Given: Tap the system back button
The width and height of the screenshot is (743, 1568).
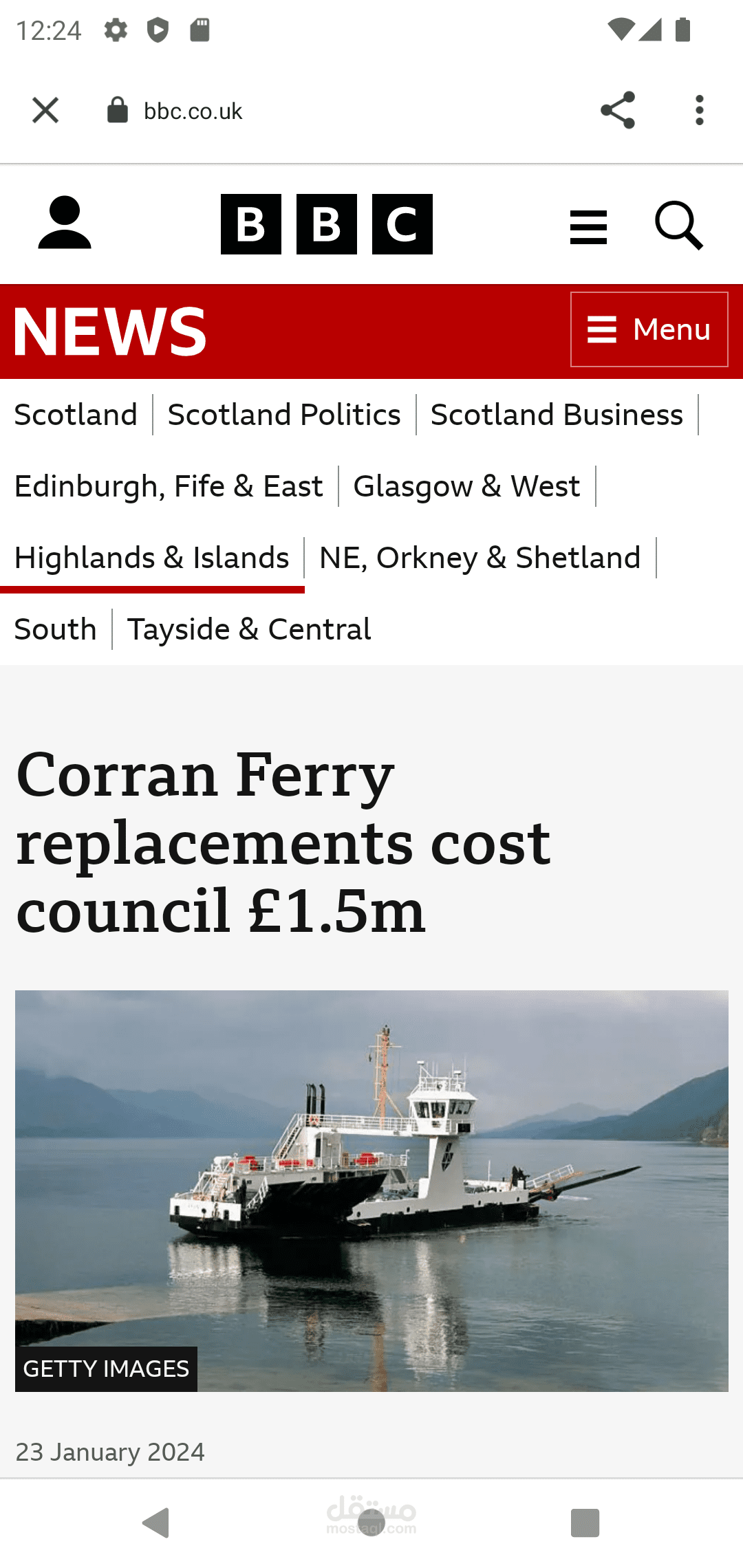Looking at the screenshot, I should (x=157, y=1523).
